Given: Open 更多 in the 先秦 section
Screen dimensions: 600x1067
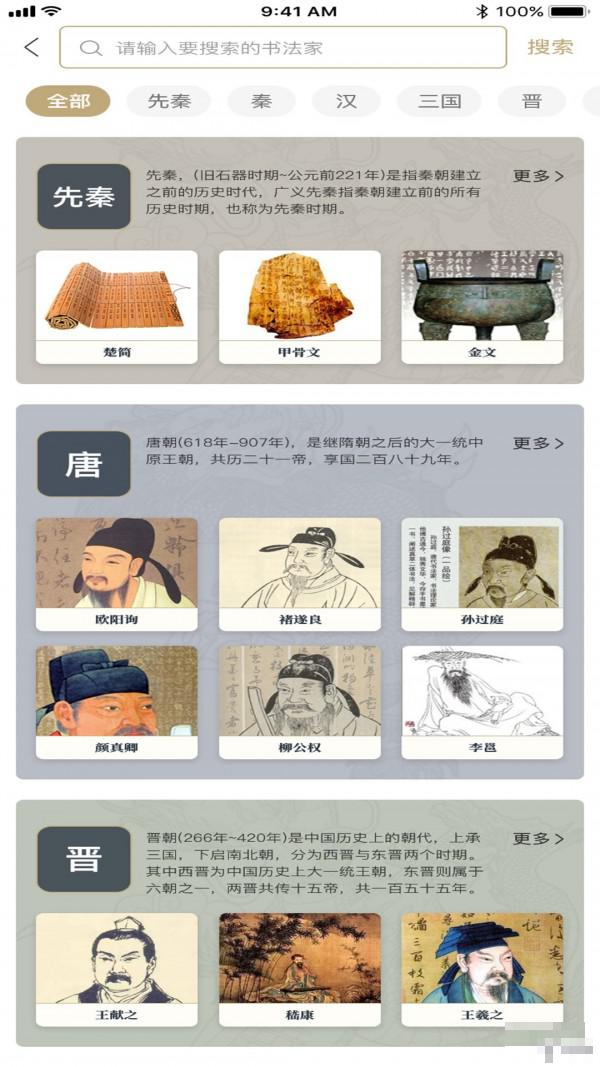Looking at the screenshot, I should [x=538, y=176].
